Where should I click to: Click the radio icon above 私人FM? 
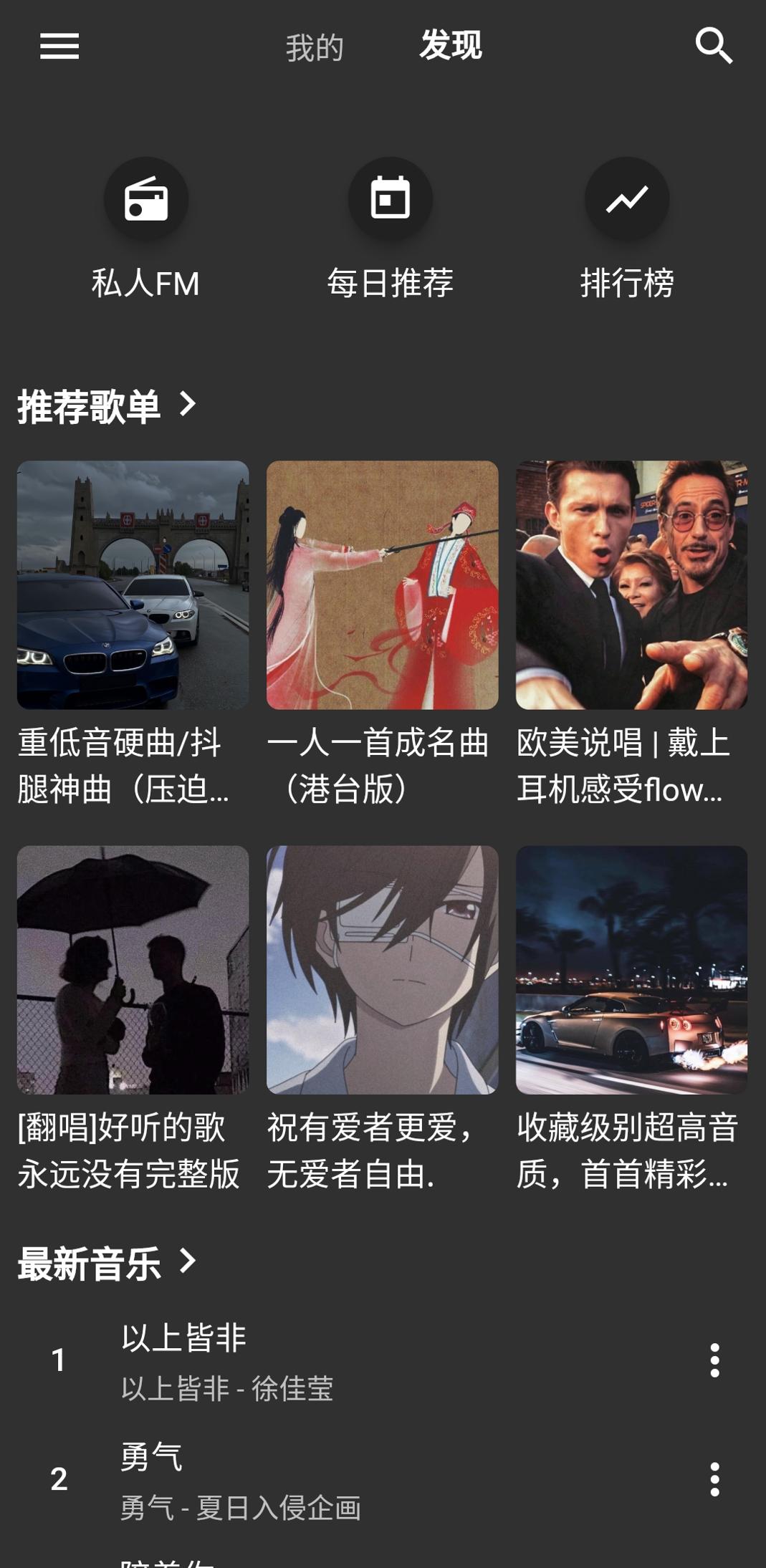(147, 199)
